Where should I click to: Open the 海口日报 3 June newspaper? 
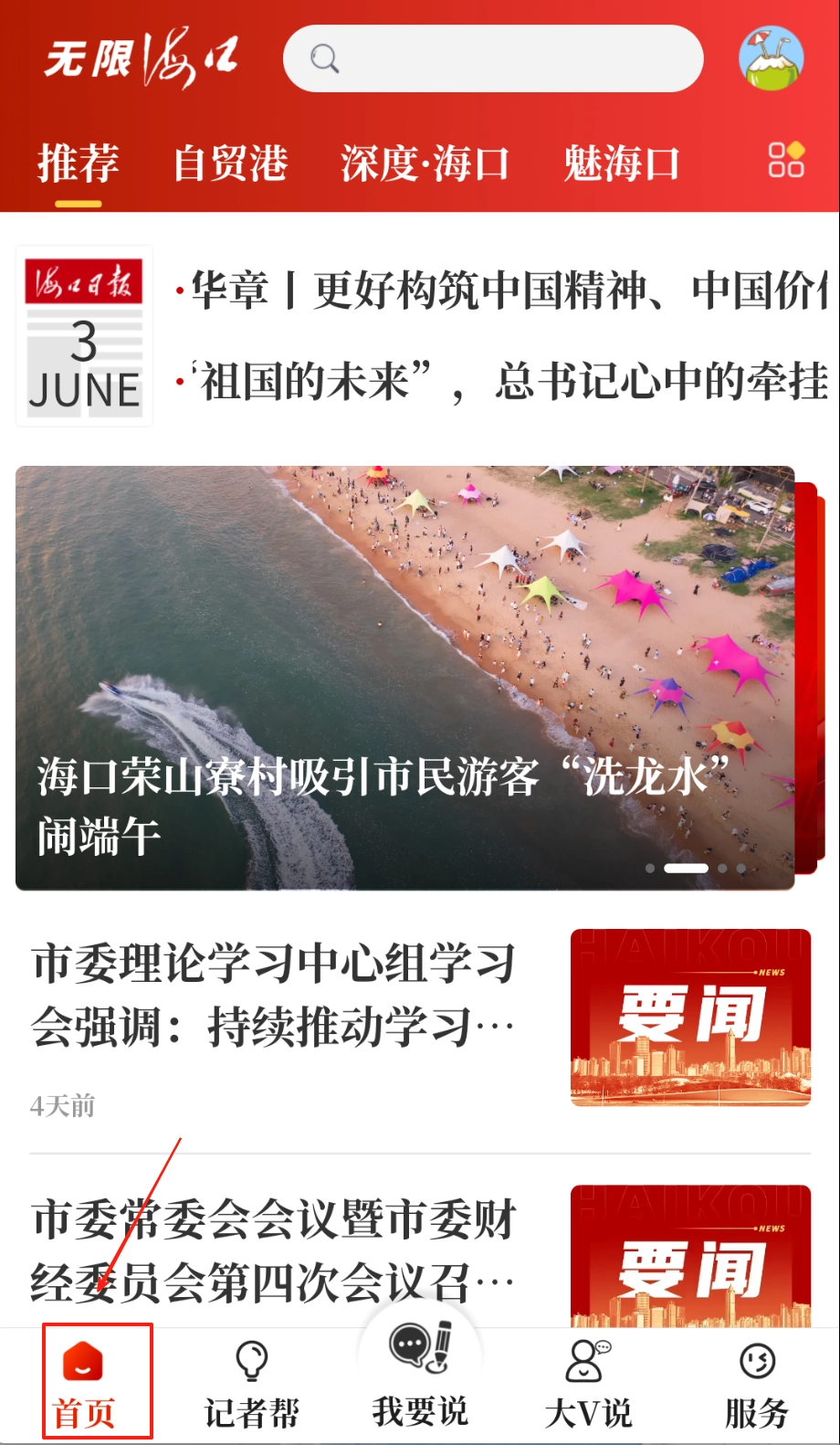coord(84,336)
